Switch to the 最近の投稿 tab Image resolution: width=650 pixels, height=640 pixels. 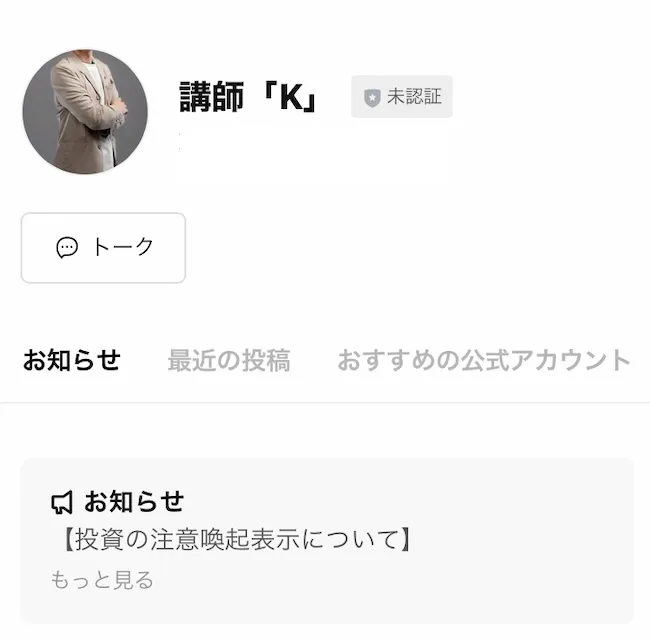coord(229,360)
